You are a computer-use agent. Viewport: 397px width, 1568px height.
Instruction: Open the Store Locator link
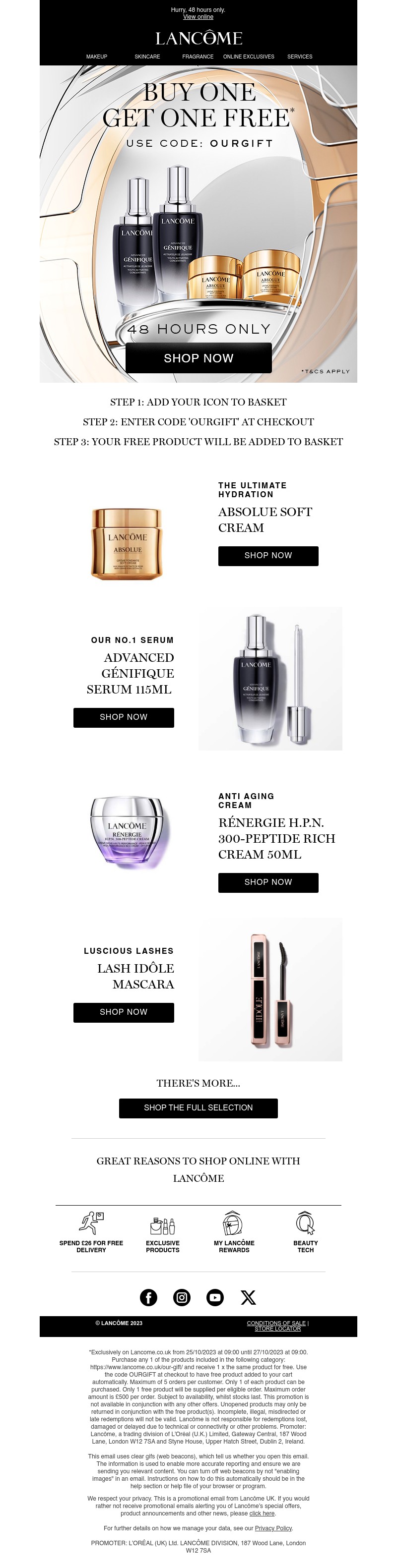pos(277,1329)
